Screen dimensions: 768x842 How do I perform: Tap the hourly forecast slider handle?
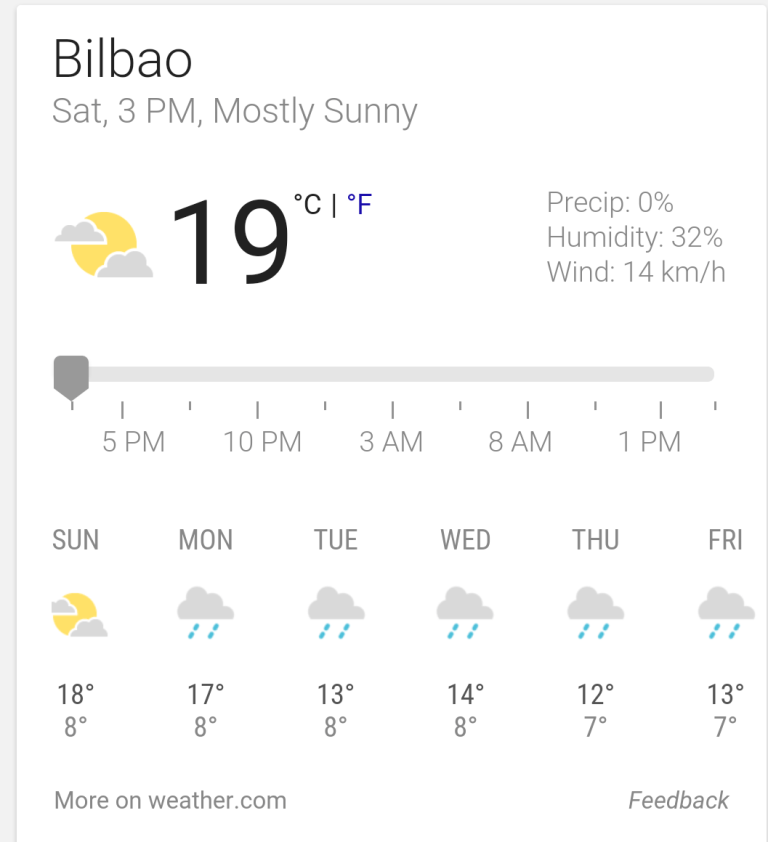pyautogui.click(x=71, y=376)
